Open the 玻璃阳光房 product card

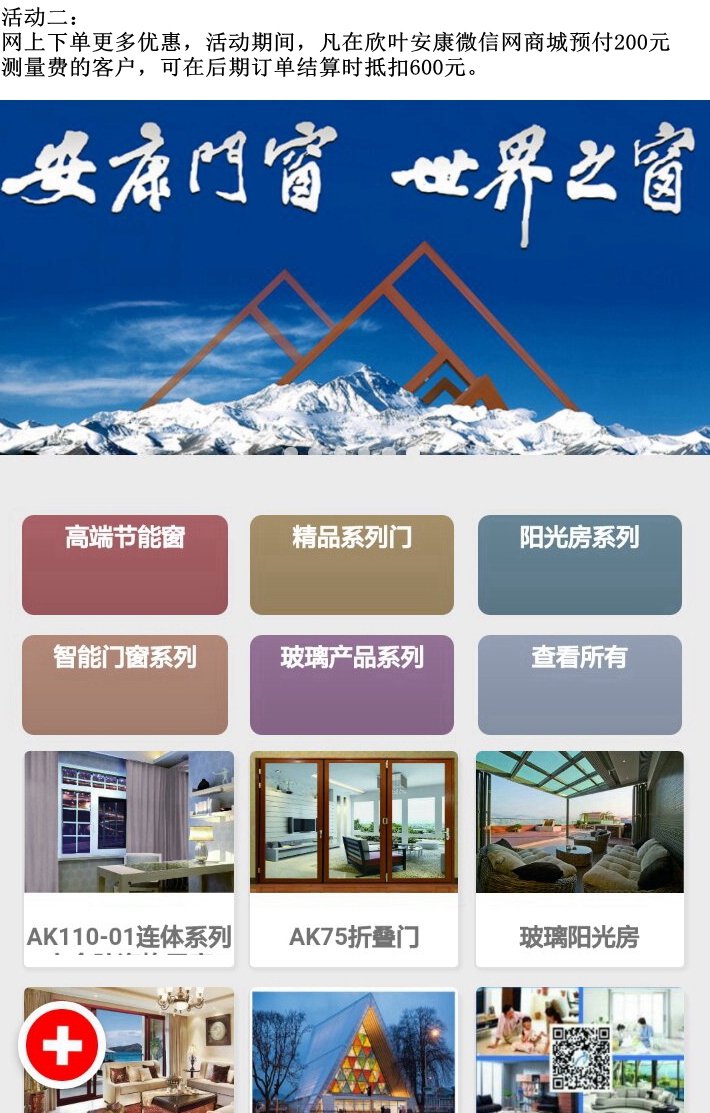pyautogui.click(x=580, y=858)
